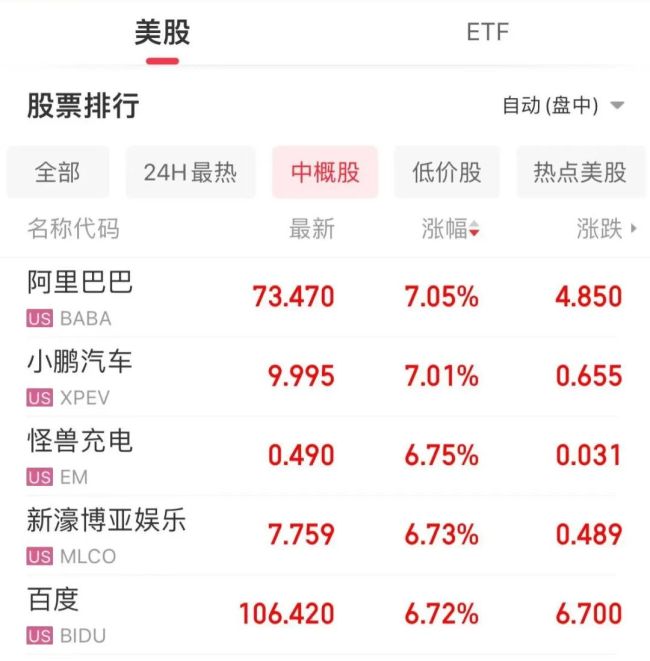This screenshot has width=650, height=661.
Task: Sort stocks by the 涨跌 column
Action: click(605, 229)
